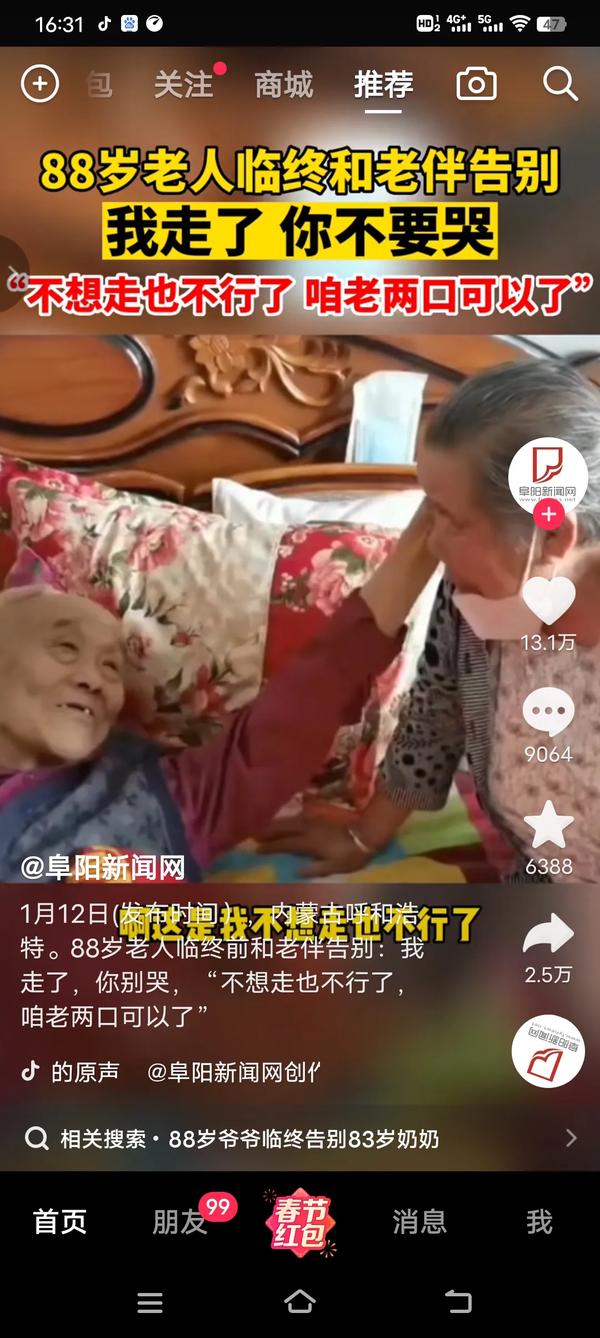This screenshot has width=600, height=1338.
Task: Open the camera icon in the top bar
Action: click(476, 85)
